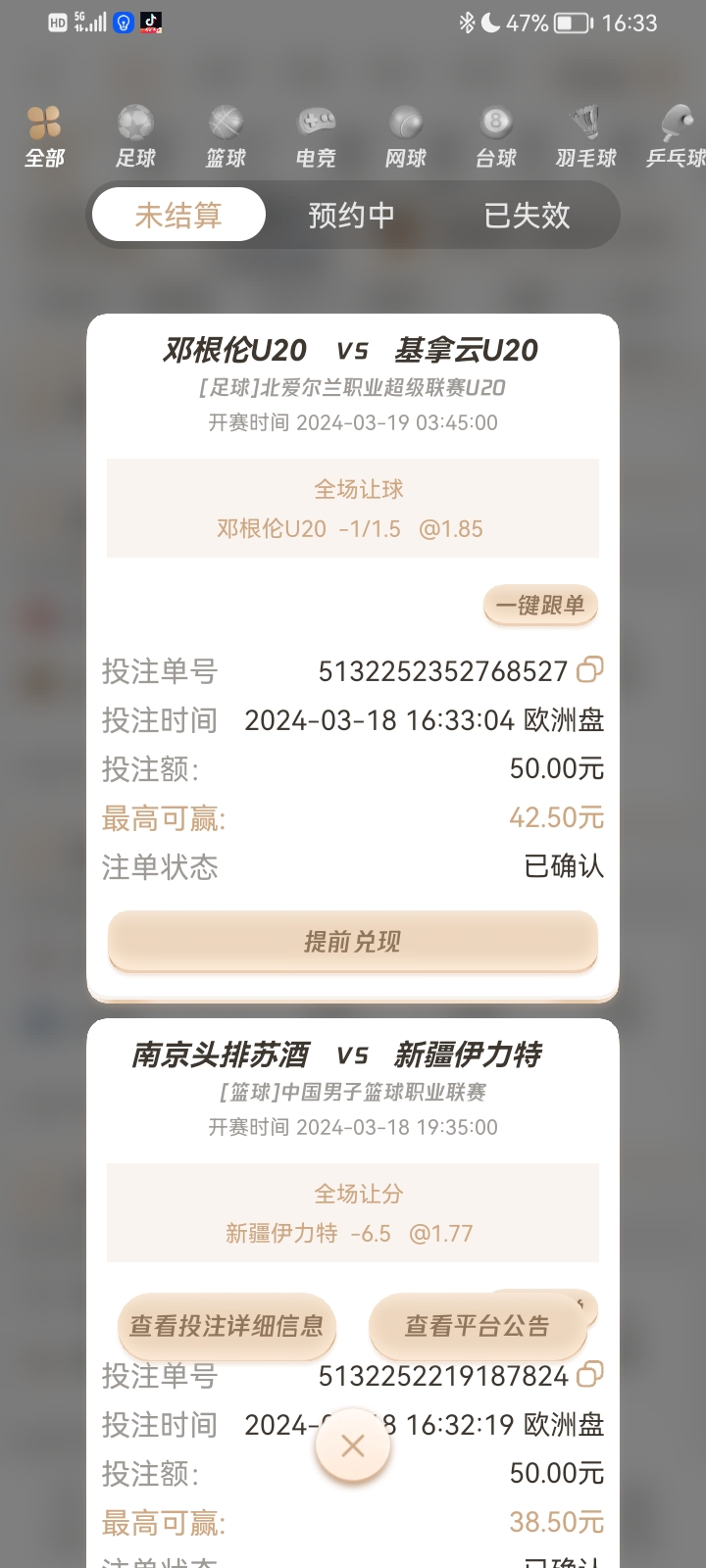706x1568 pixels.
Task: Select the 羽毛球 category
Action: pyautogui.click(x=586, y=136)
